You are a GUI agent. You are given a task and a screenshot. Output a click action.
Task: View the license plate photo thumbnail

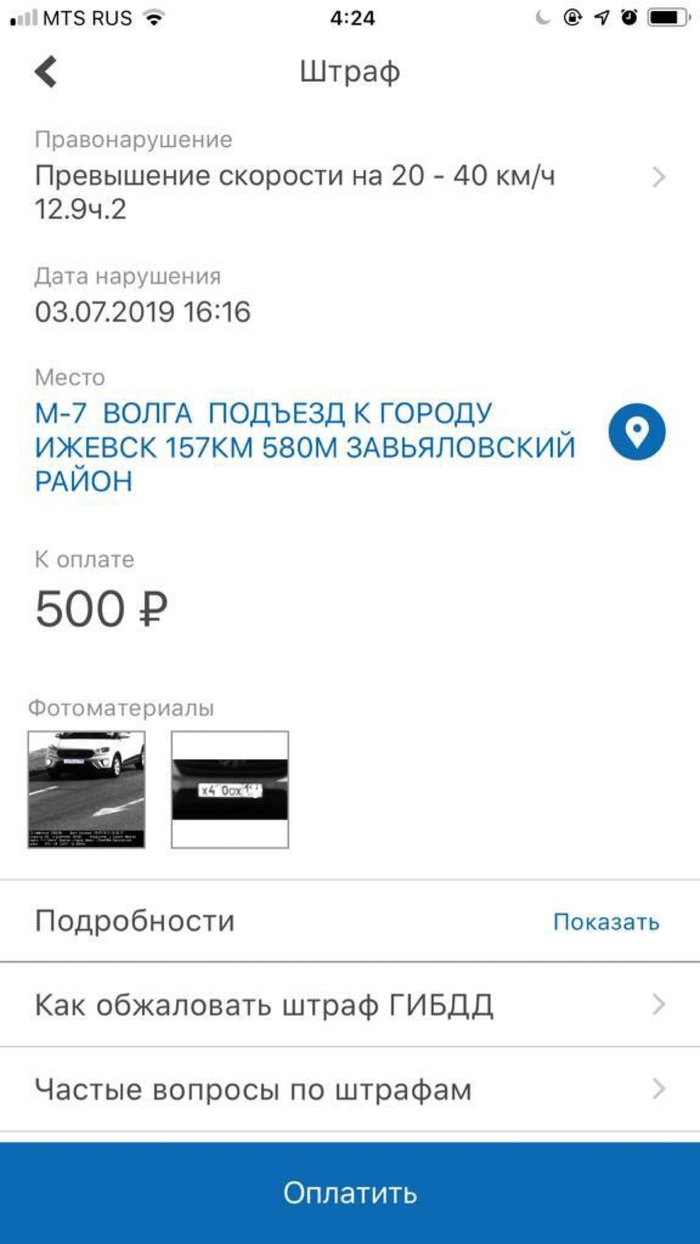230,789
